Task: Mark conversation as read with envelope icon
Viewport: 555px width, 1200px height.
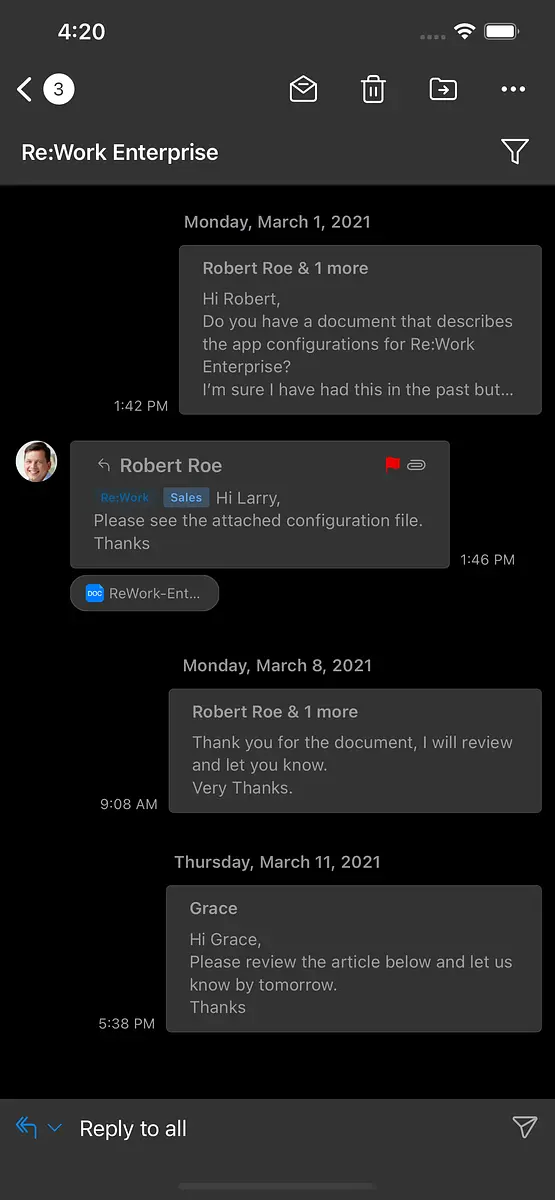Action: 303,89
